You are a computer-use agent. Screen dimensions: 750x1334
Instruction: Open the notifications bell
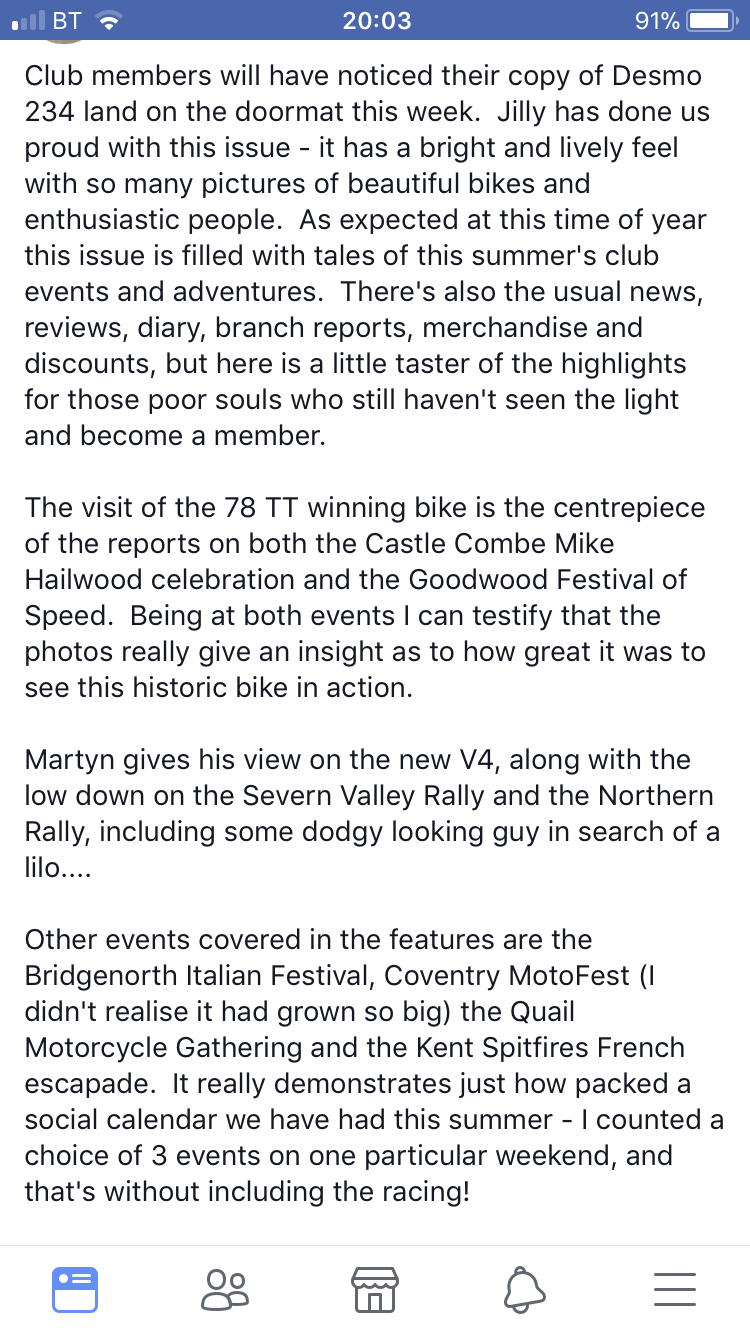pyautogui.click(x=525, y=1289)
